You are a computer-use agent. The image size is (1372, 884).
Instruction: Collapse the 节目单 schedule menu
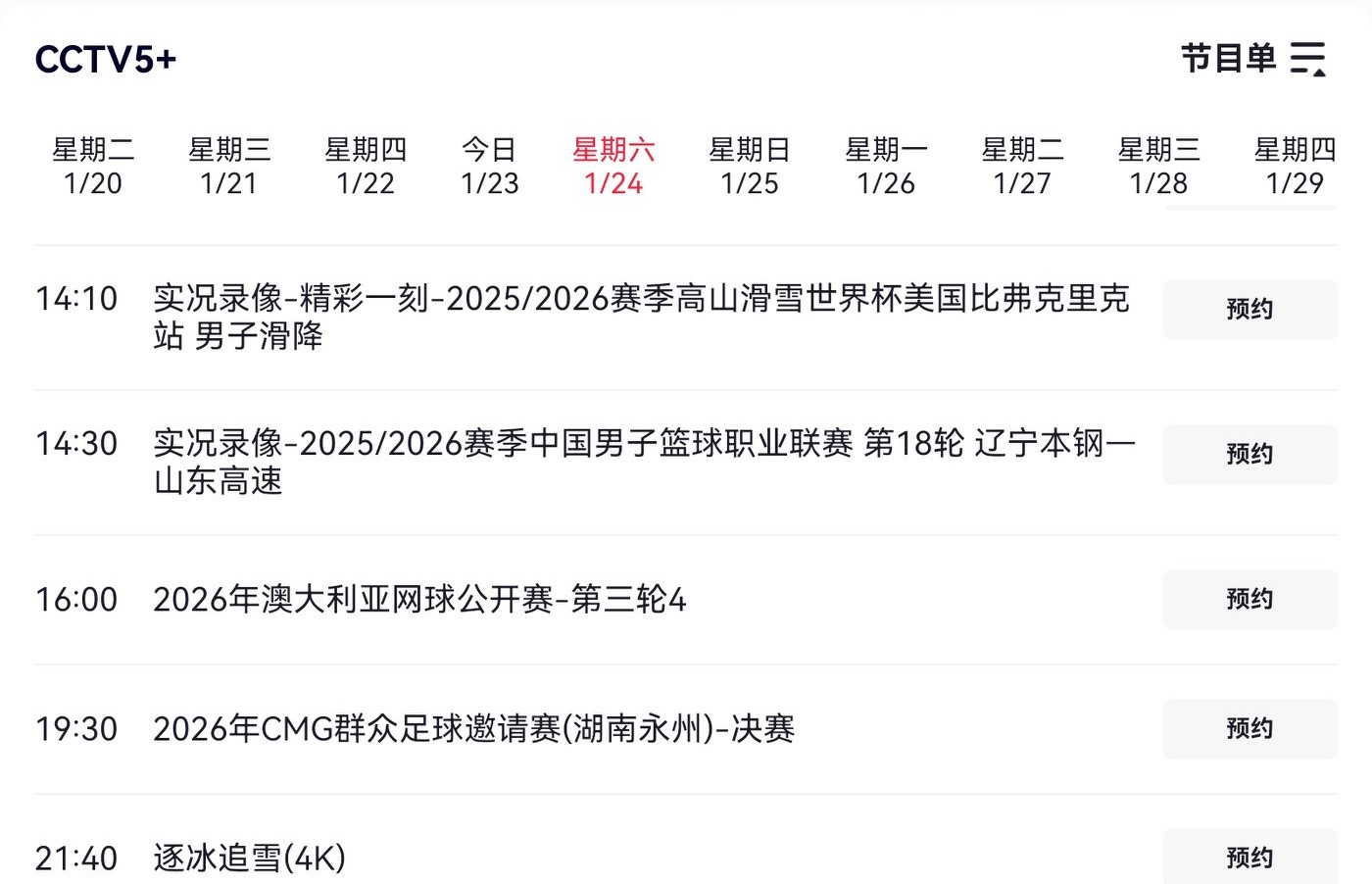coord(1252,59)
